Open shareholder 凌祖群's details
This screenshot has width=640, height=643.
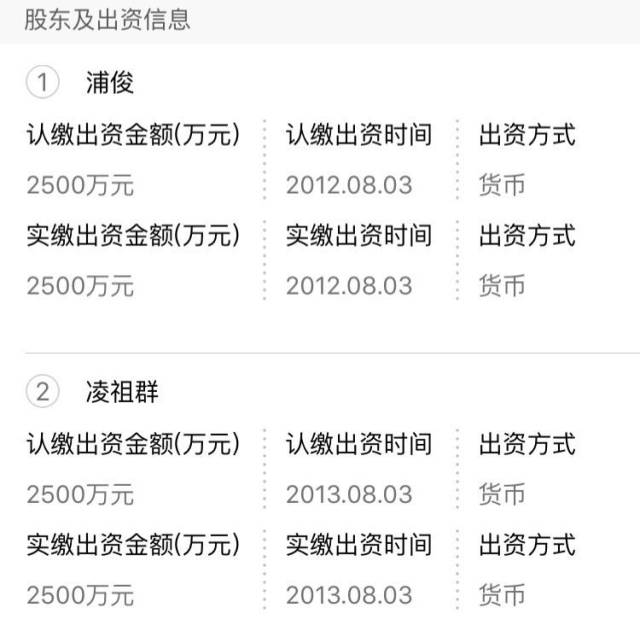tap(122, 392)
